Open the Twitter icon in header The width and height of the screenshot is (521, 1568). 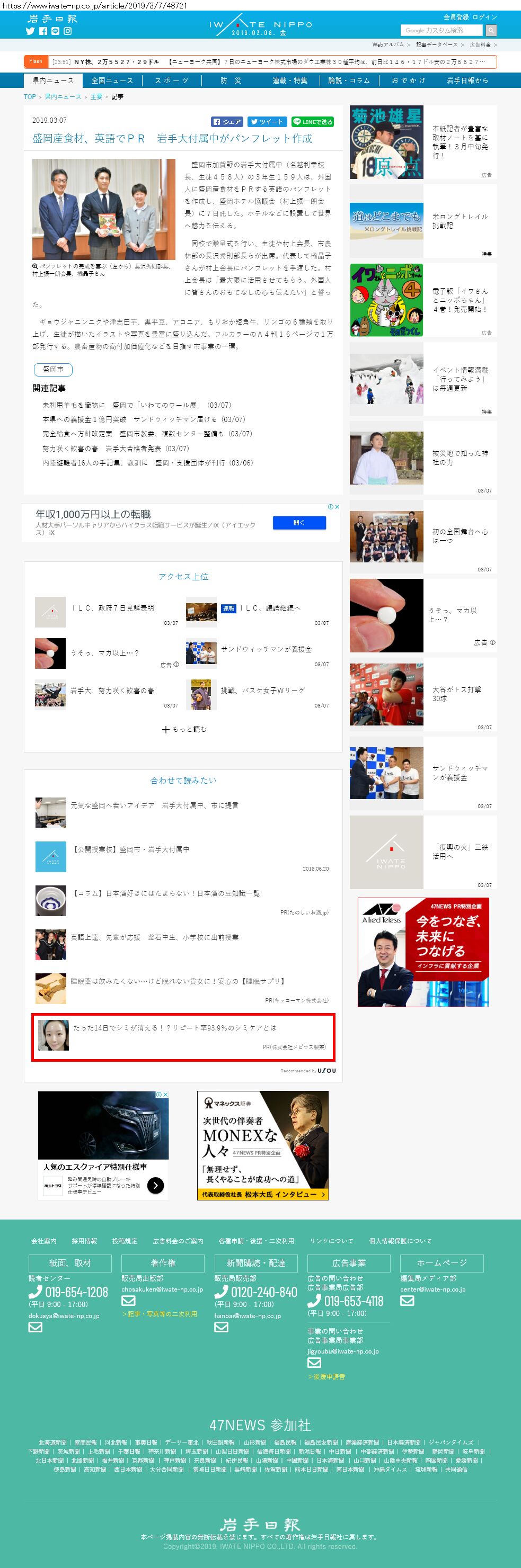[x=30, y=31]
